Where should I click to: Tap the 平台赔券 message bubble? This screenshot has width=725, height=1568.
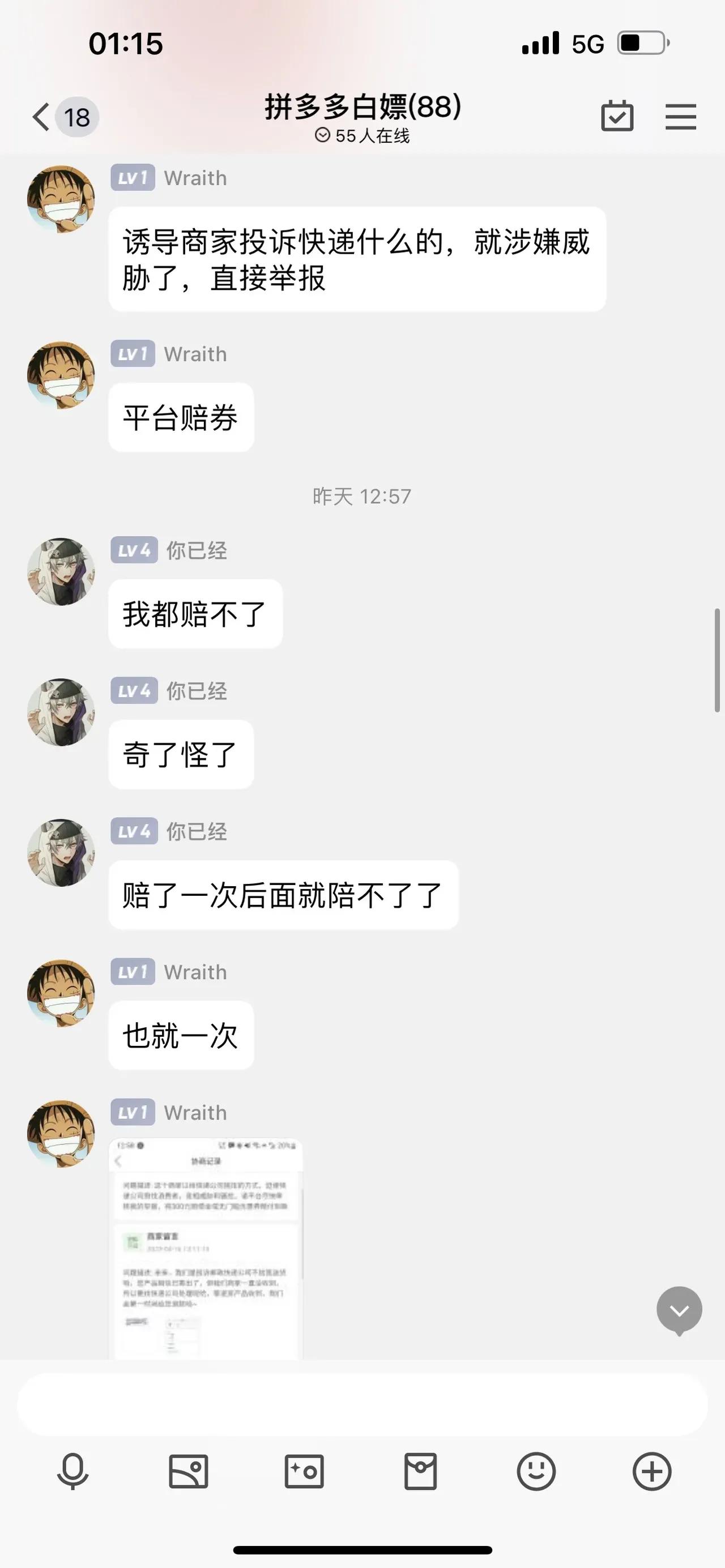(180, 416)
